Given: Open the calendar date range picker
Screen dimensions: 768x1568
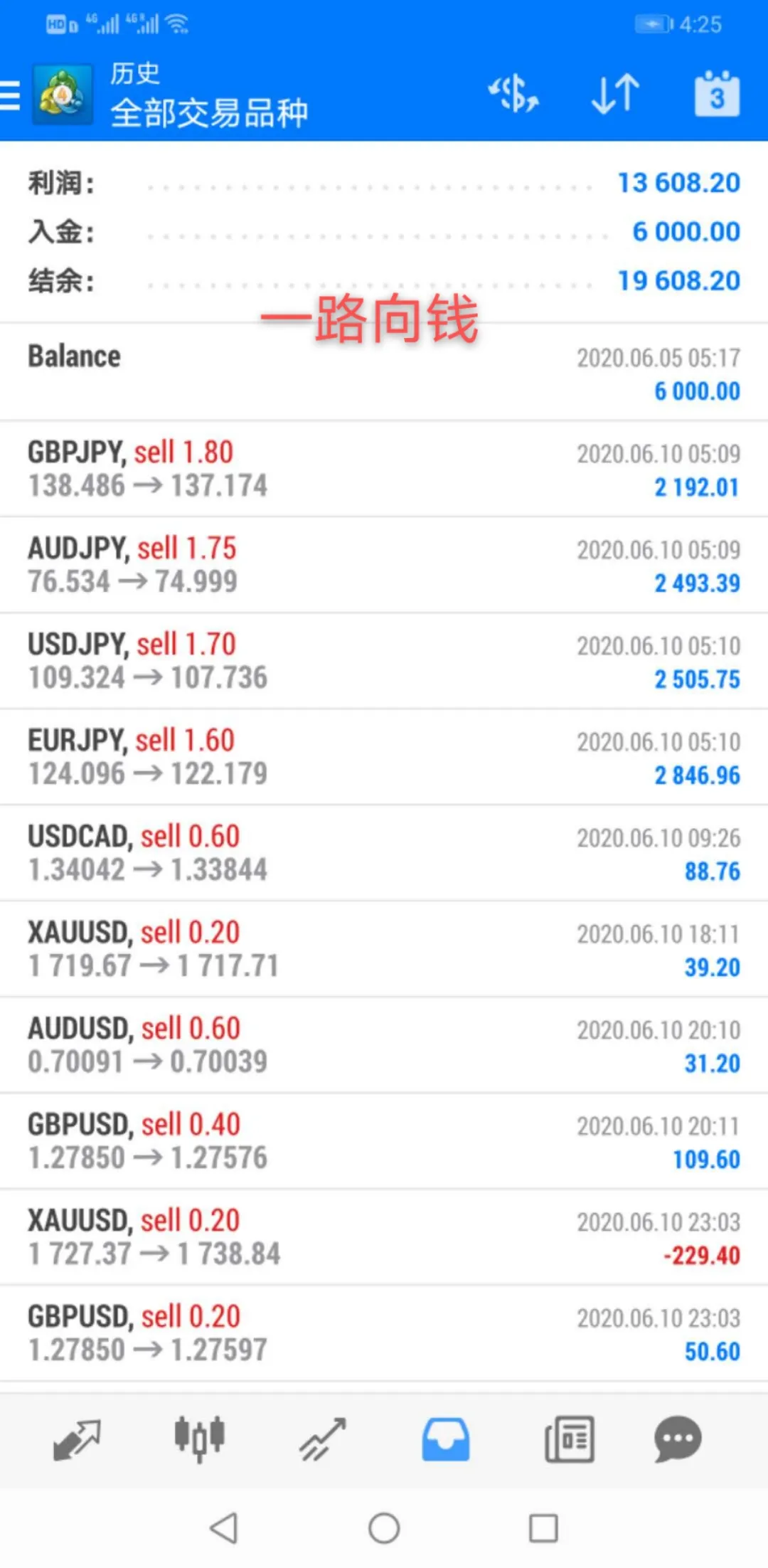Looking at the screenshot, I should pyautogui.click(x=717, y=93).
